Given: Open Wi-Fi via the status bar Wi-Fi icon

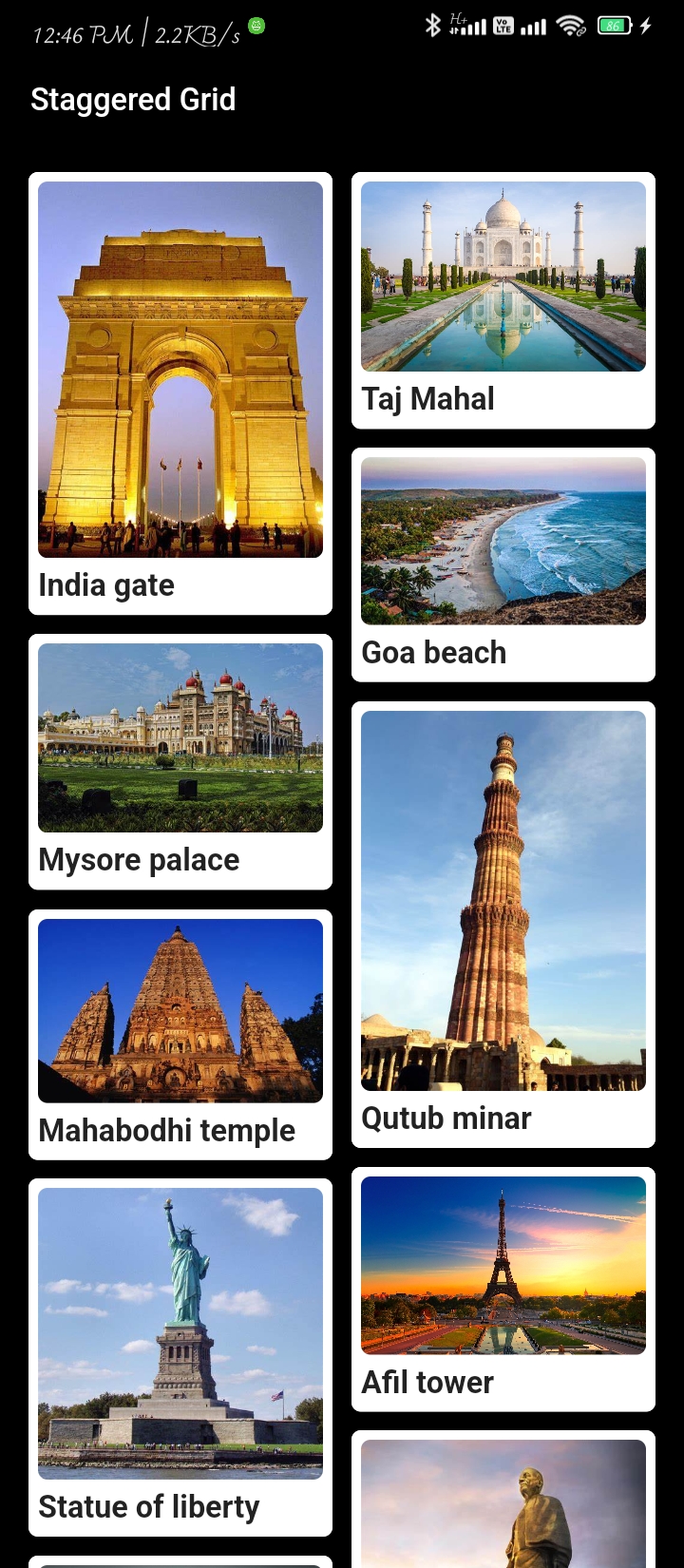Looking at the screenshot, I should (570, 26).
